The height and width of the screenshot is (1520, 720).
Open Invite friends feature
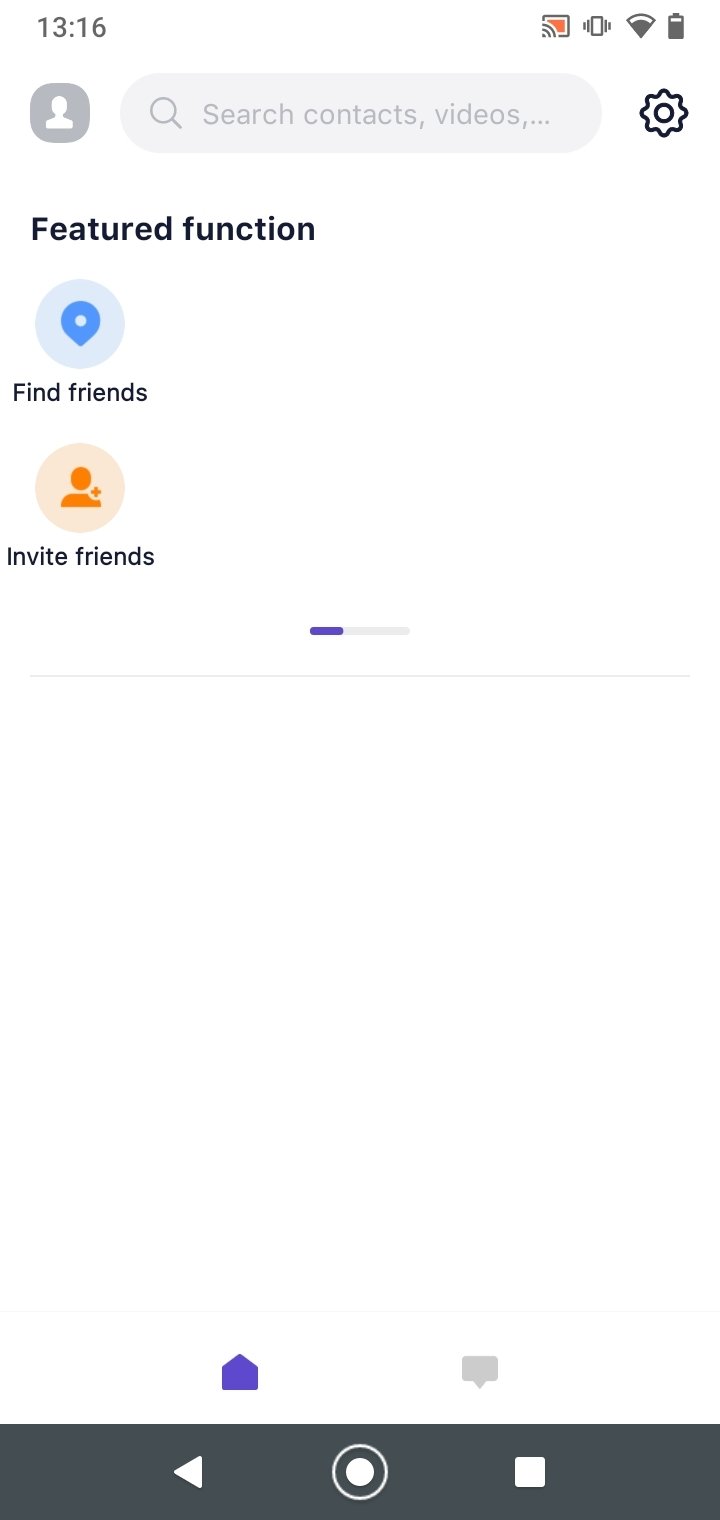point(80,506)
